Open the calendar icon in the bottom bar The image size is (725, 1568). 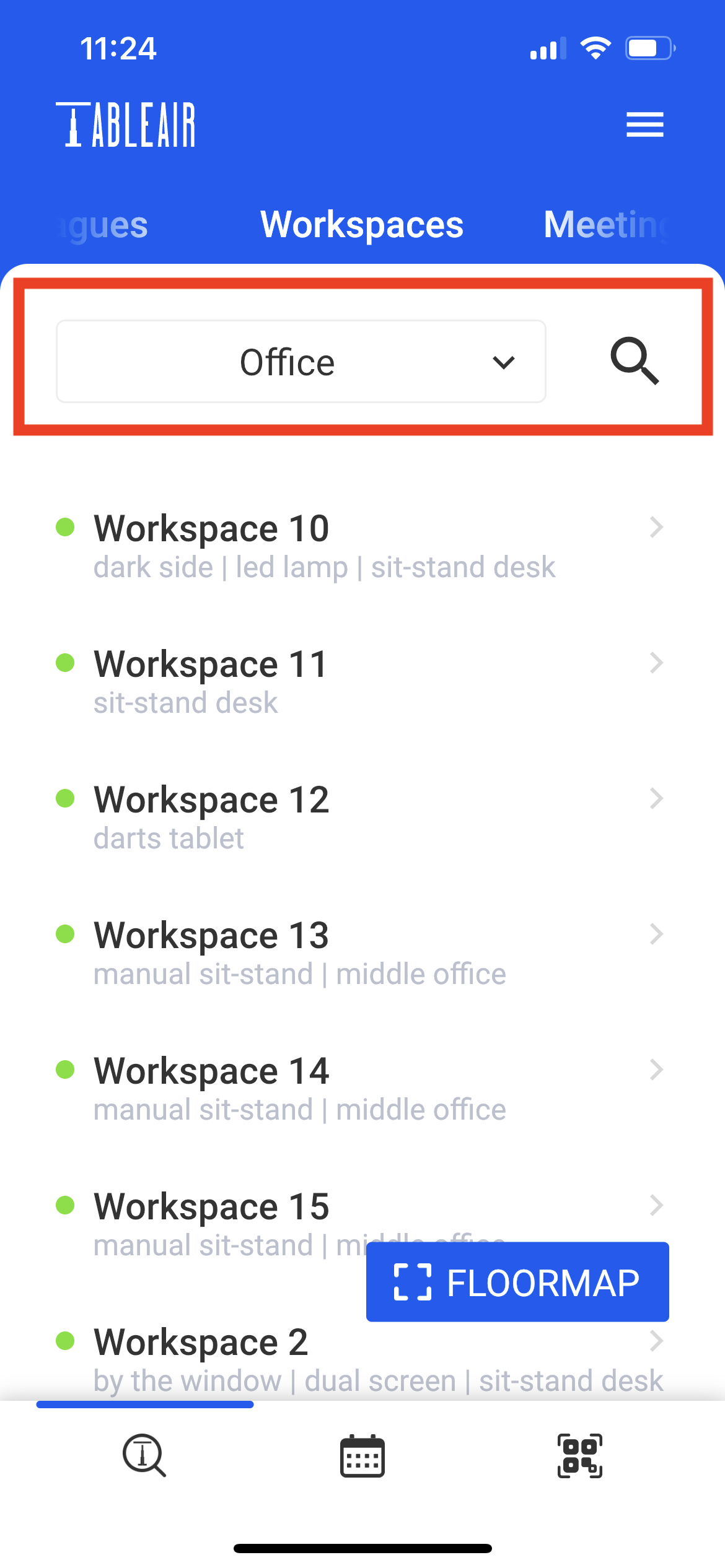click(362, 1456)
